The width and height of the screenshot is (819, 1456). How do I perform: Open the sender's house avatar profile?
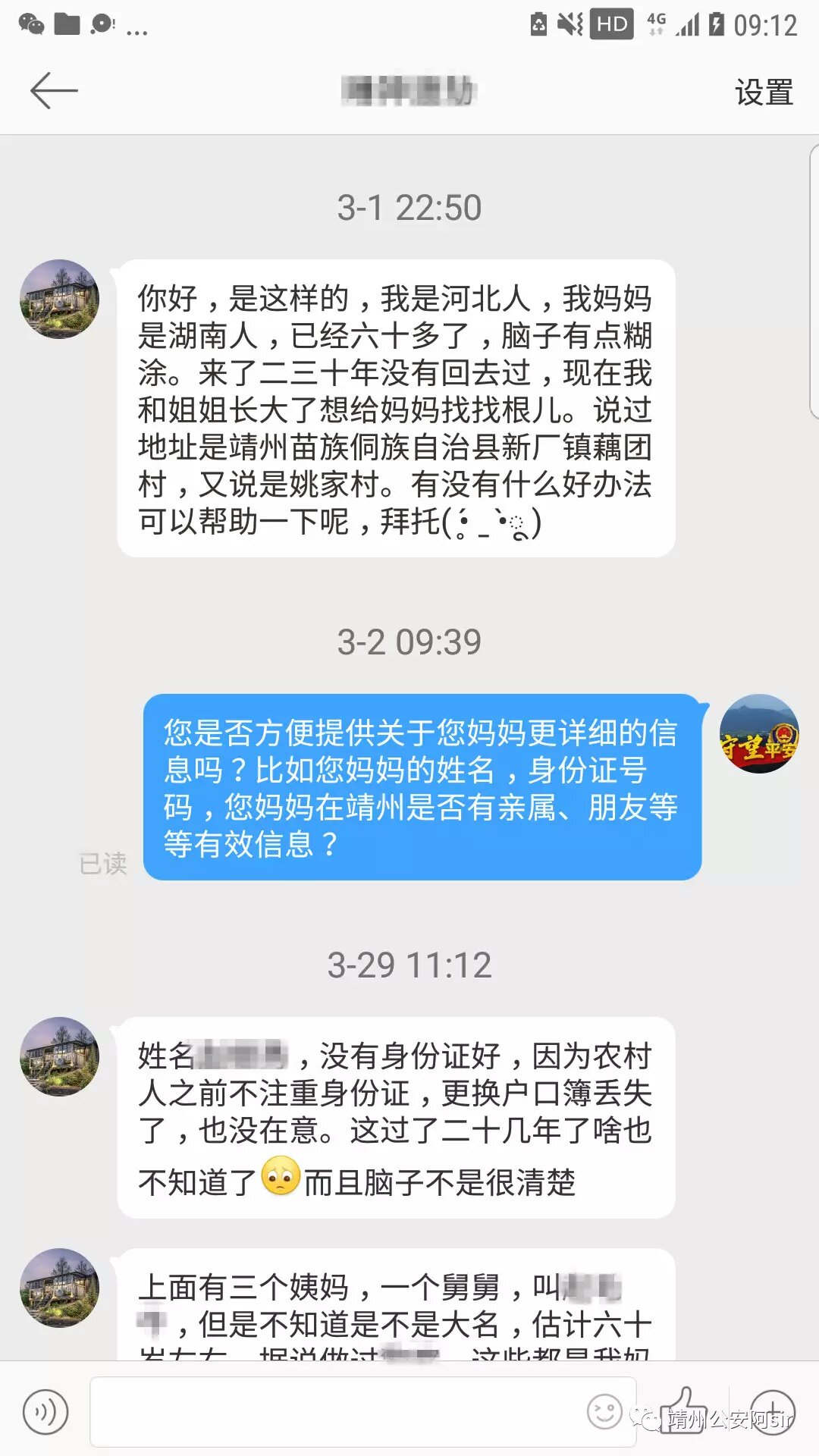(x=60, y=299)
